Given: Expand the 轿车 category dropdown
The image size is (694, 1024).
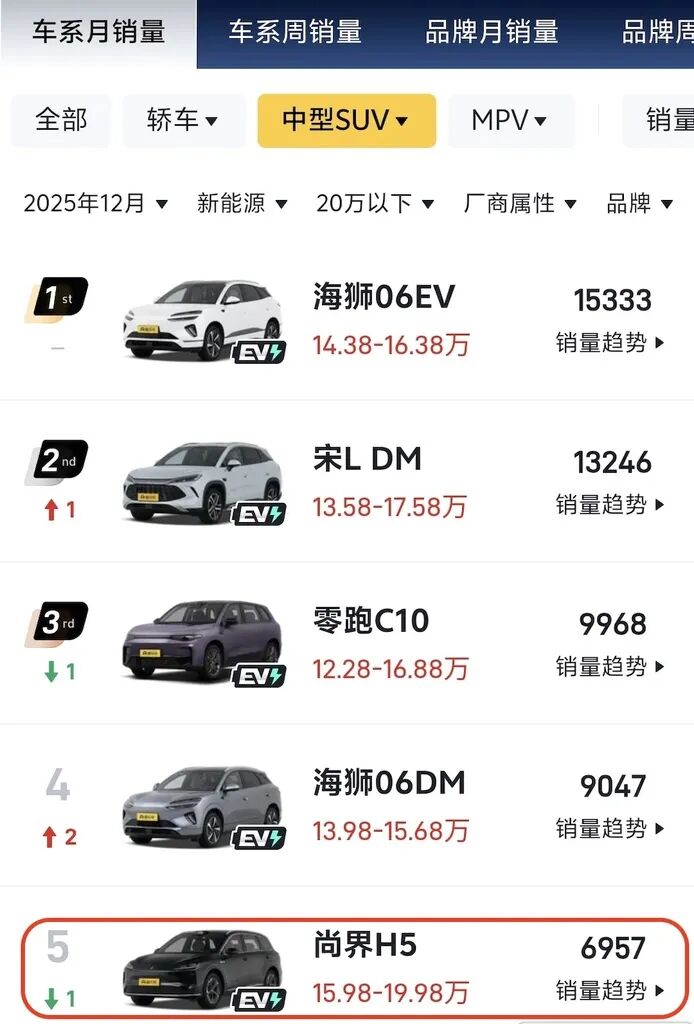Looking at the screenshot, I should 183,121.
